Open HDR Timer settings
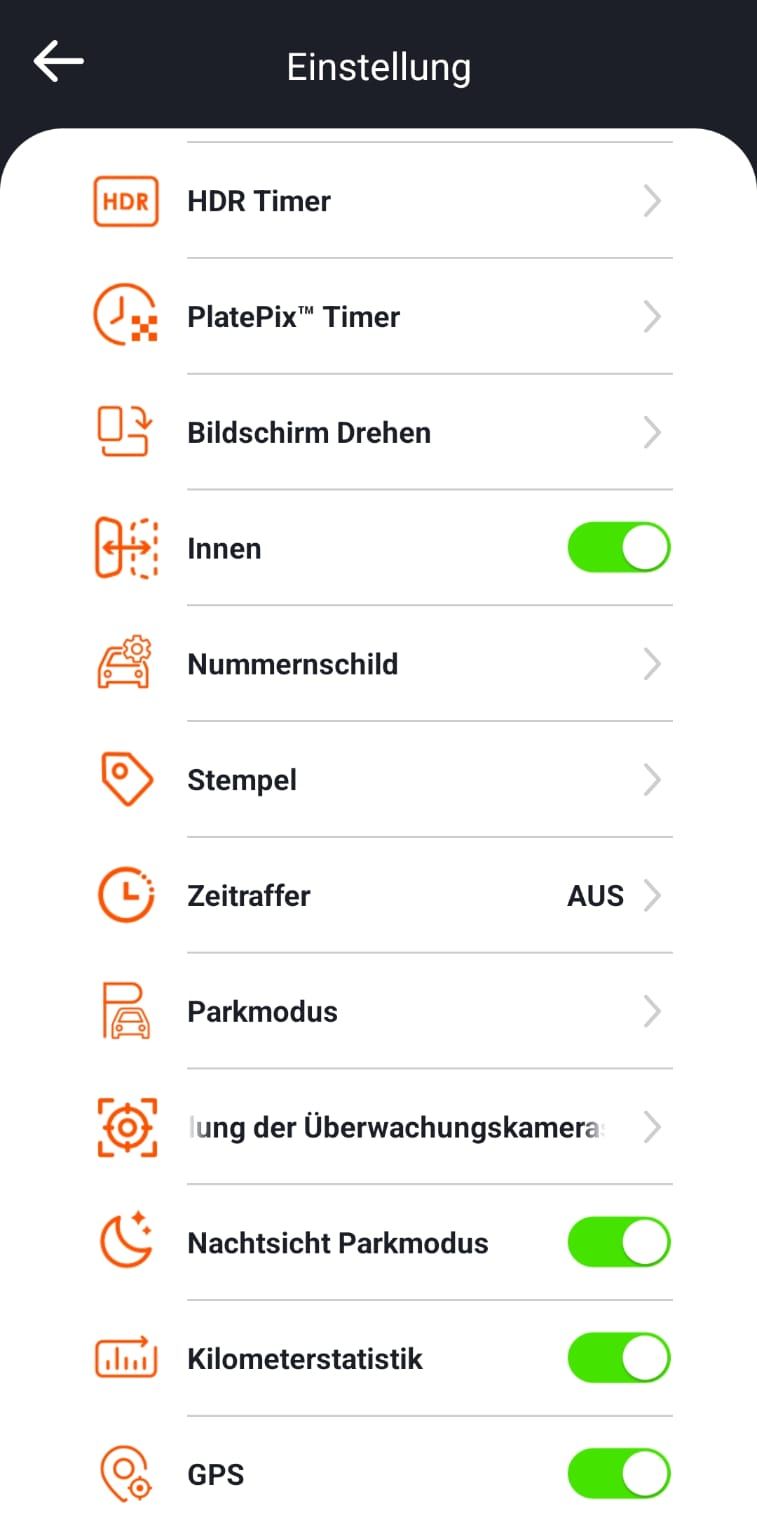This screenshot has width=757, height=1520. (x=378, y=201)
